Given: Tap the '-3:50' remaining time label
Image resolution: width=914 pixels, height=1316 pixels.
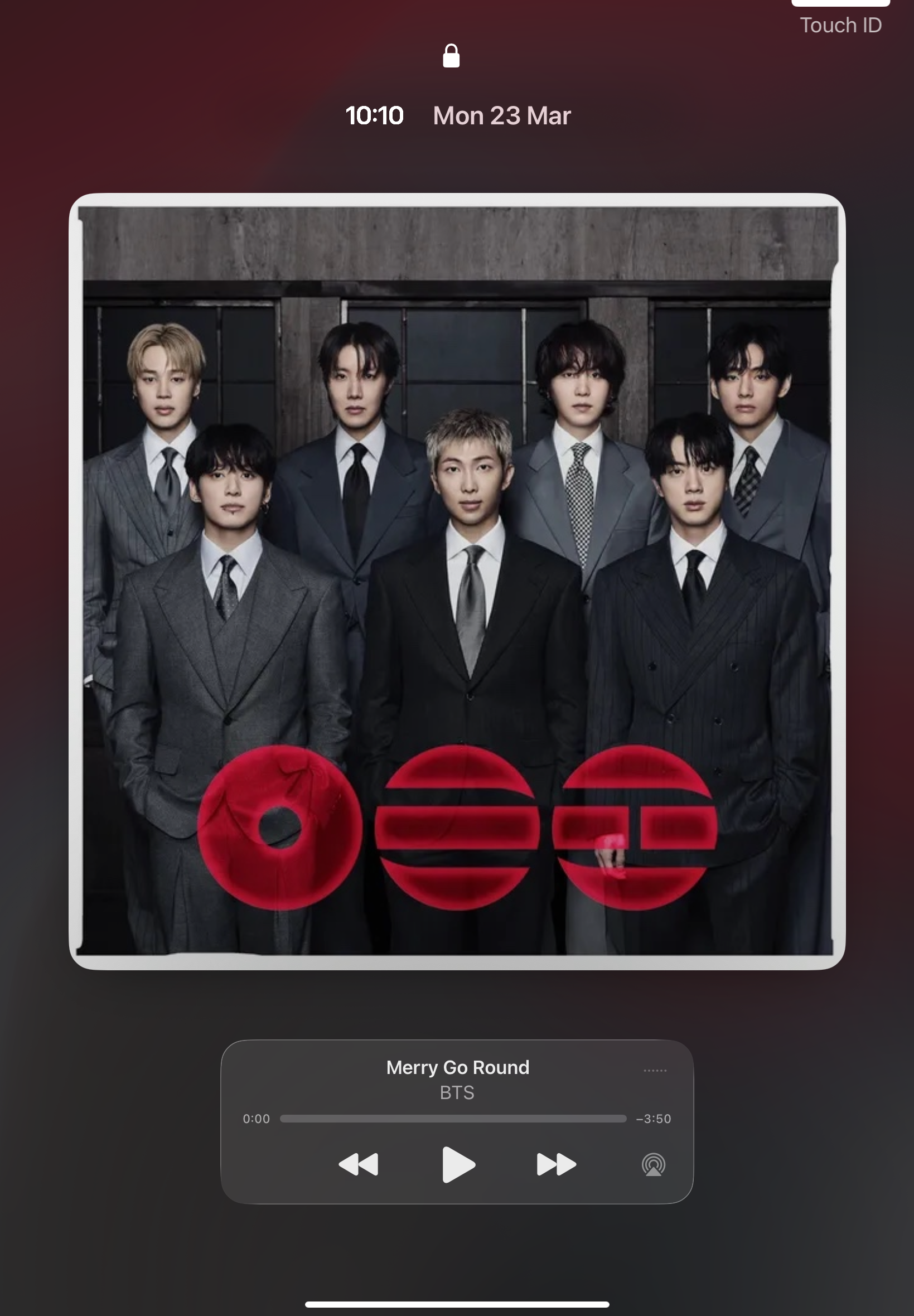Looking at the screenshot, I should [x=654, y=1119].
